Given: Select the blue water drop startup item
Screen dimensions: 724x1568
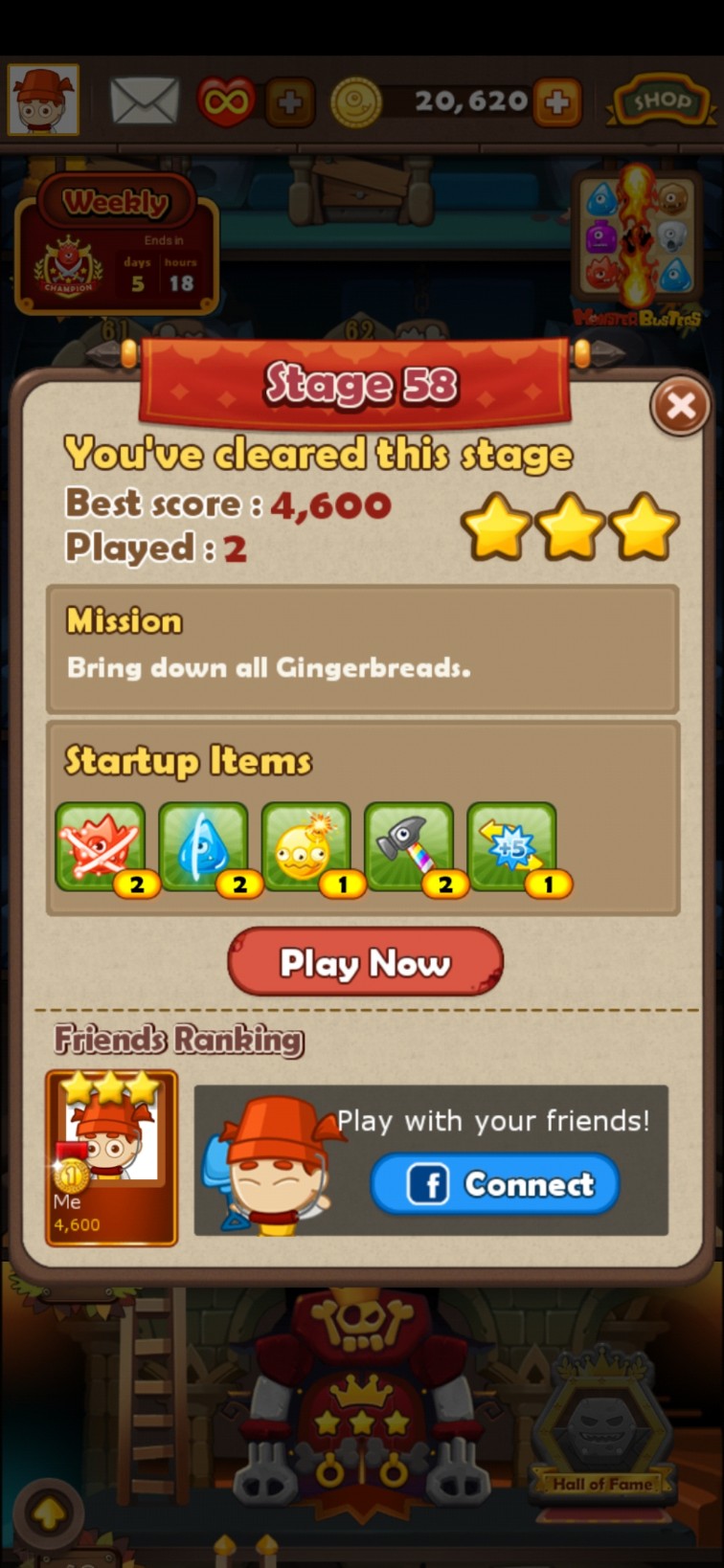Looking at the screenshot, I should pyautogui.click(x=203, y=847).
